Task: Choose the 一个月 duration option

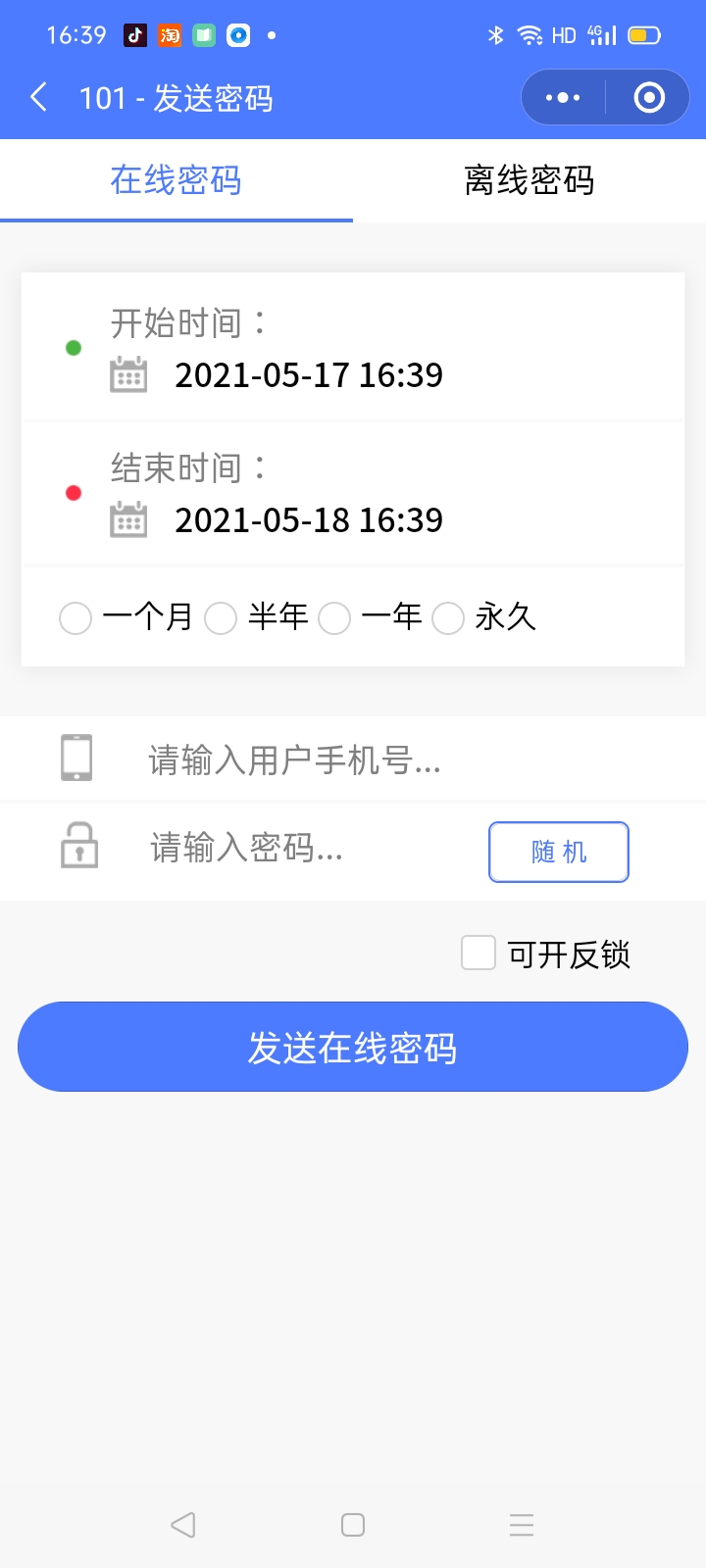Action: click(x=76, y=618)
